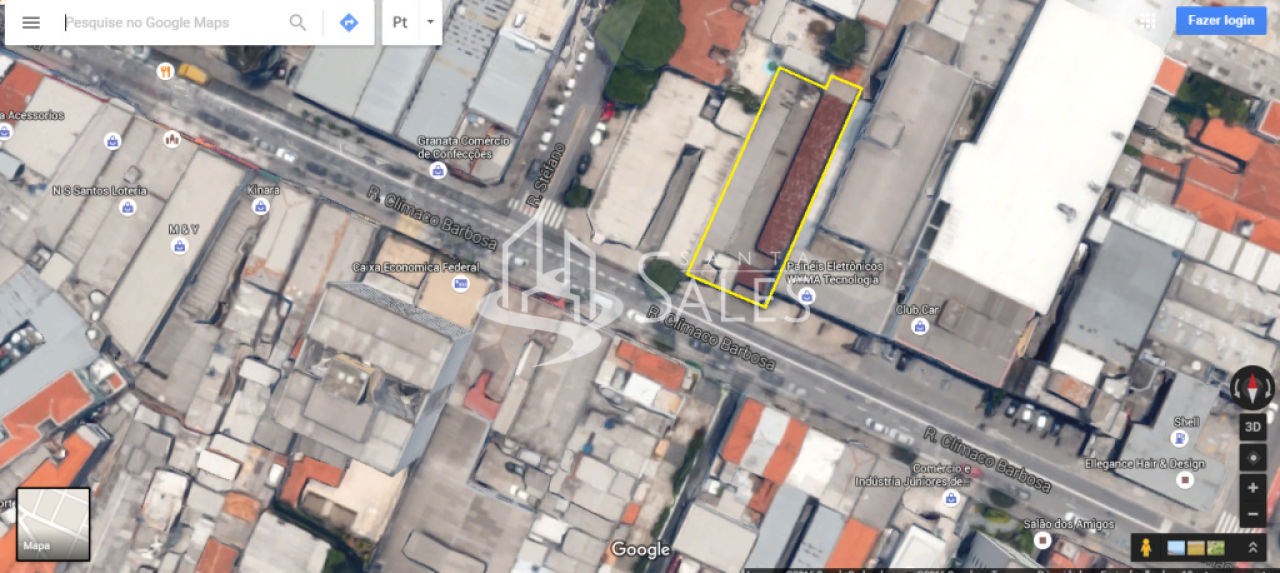Screen dimensions: 1280x573
Task: Open the Shell gas station marker
Action: (1180, 437)
